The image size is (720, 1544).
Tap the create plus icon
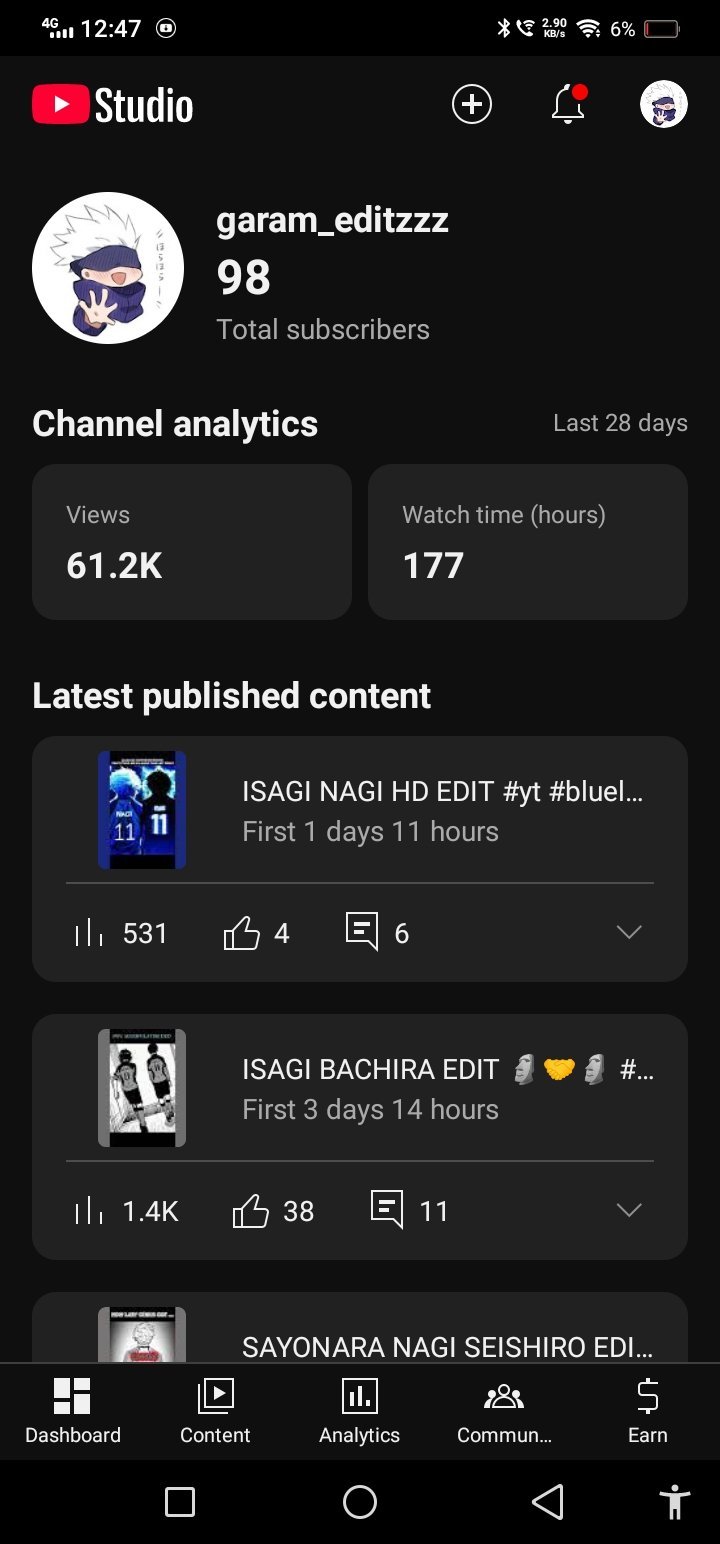point(472,104)
